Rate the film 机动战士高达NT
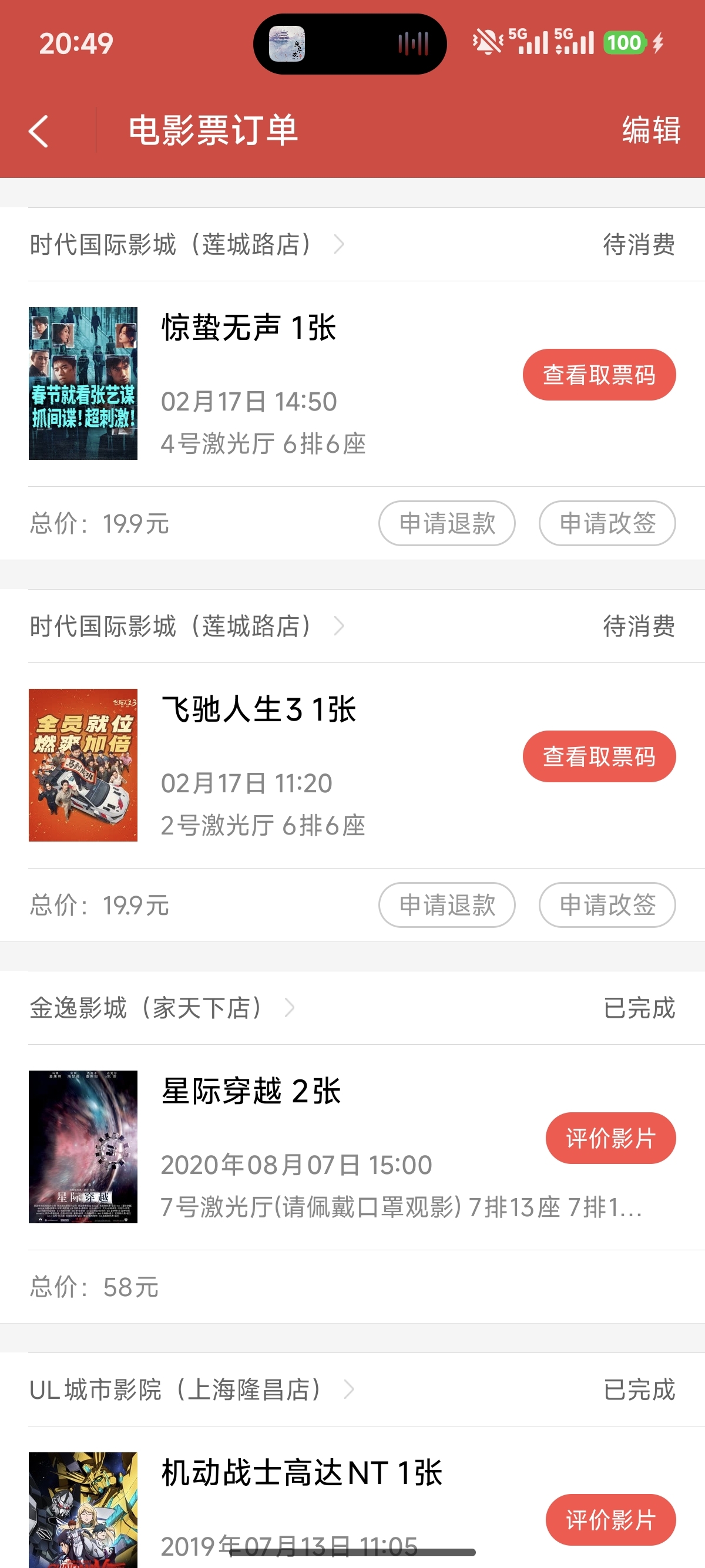The width and height of the screenshot is (705, 1568). (610, 1519)
